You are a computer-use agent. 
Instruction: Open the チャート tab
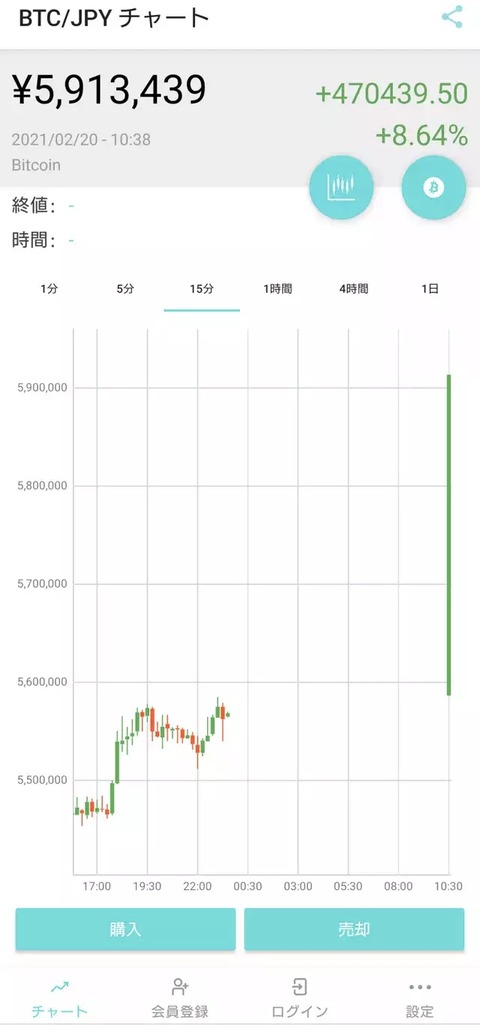click(x=60, y=998)
